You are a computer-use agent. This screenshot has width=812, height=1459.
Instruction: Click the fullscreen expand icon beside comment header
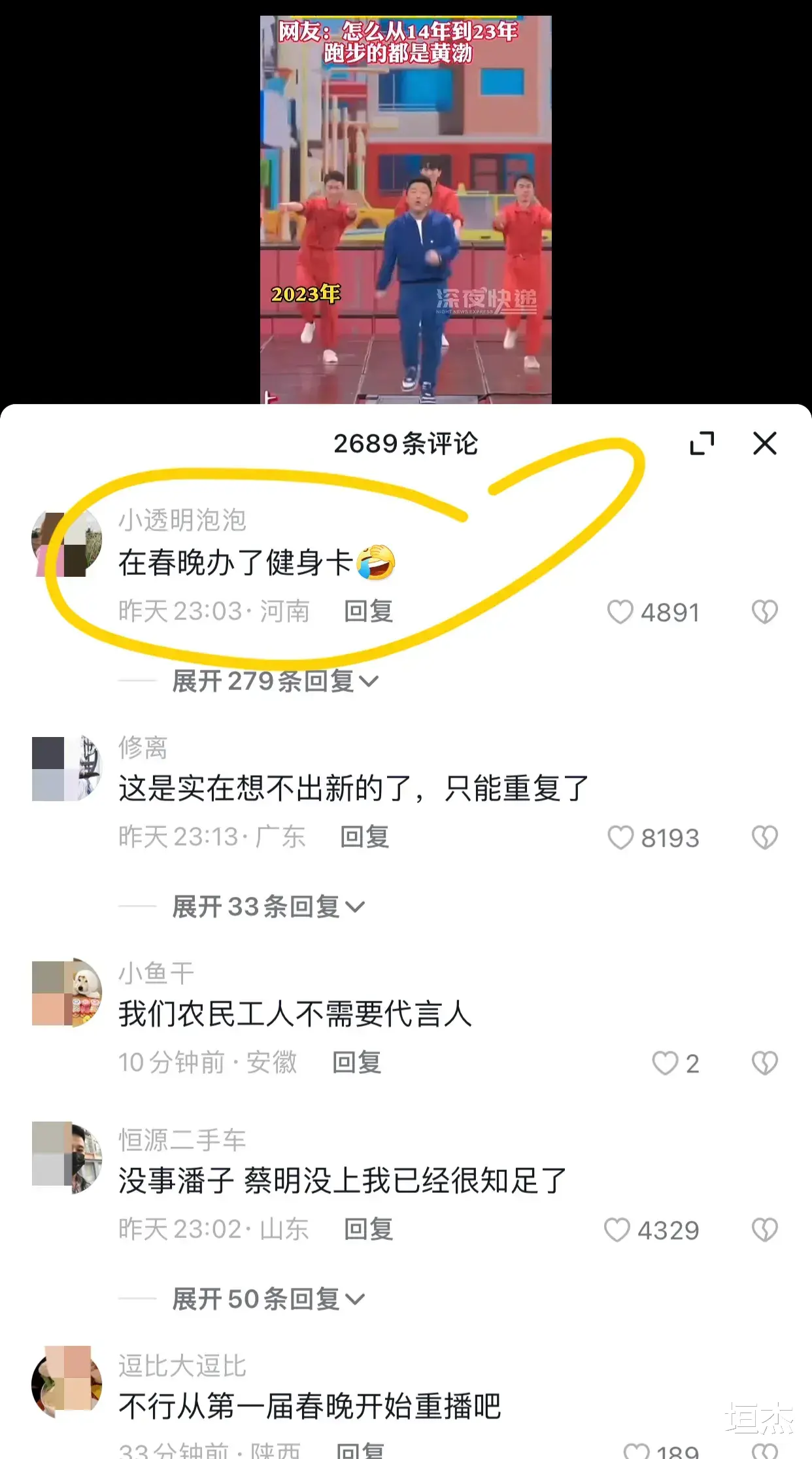pos(703,442)
